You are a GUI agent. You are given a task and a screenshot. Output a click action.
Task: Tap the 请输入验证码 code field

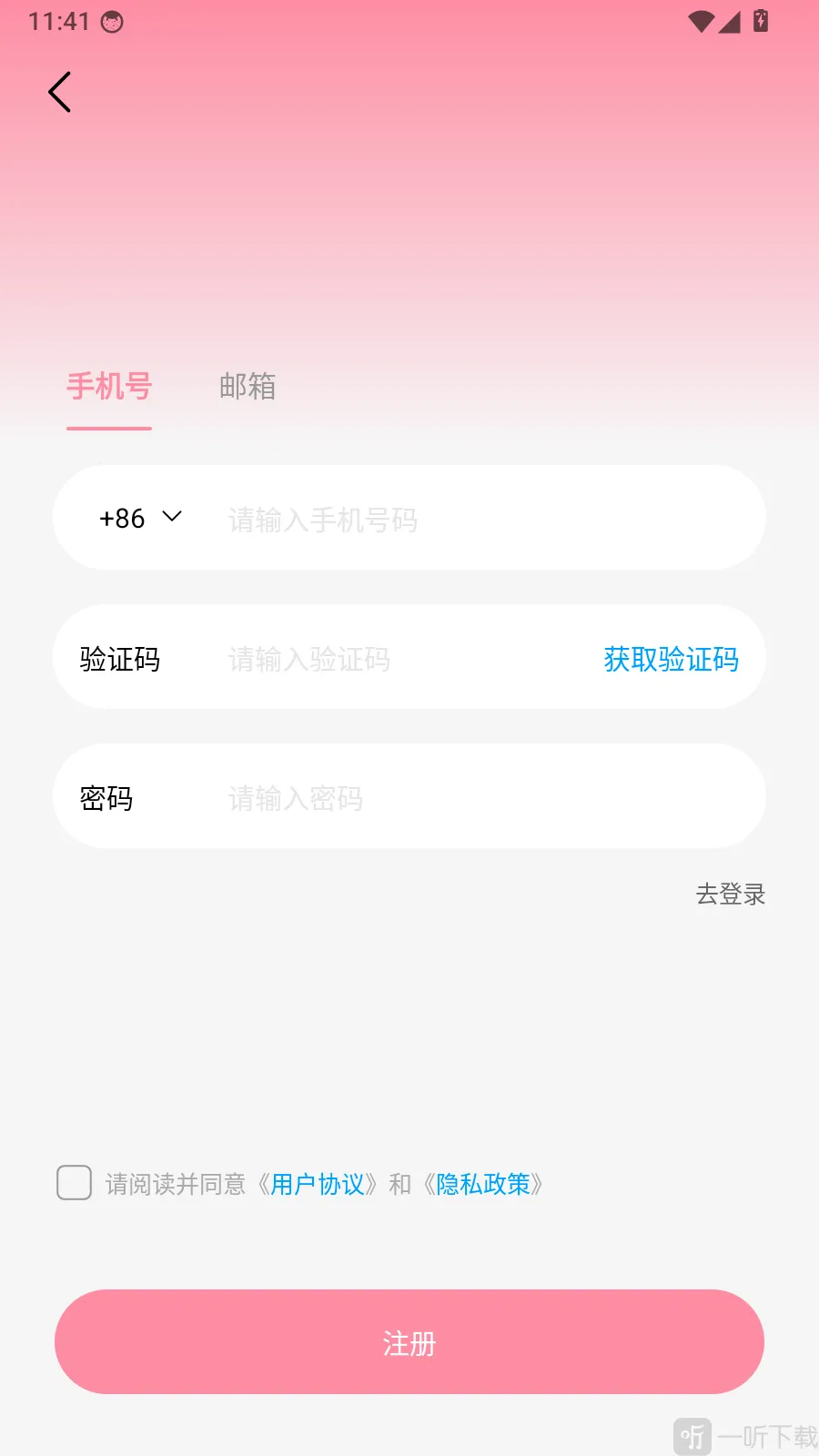[400, 659]
